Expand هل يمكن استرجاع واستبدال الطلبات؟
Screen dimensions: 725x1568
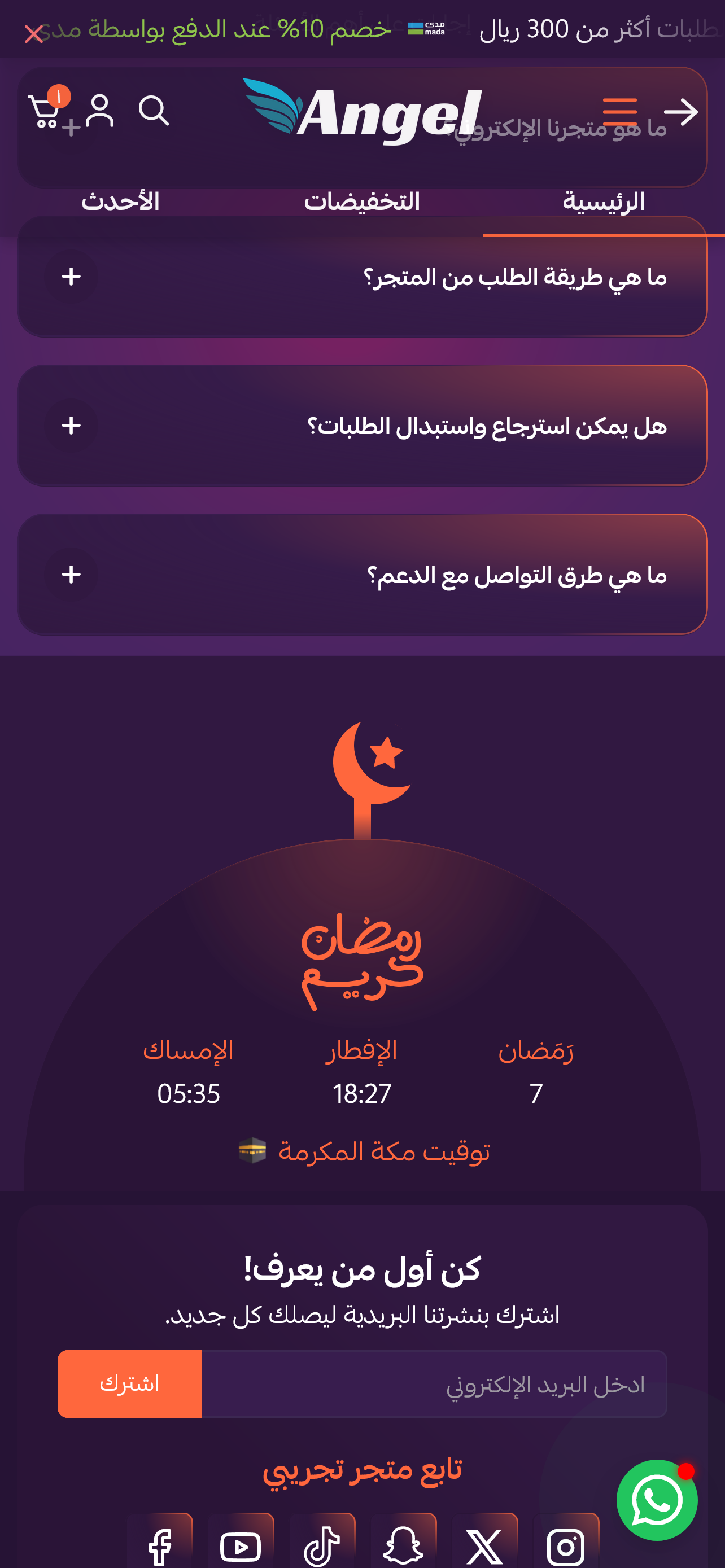(71, 426)
